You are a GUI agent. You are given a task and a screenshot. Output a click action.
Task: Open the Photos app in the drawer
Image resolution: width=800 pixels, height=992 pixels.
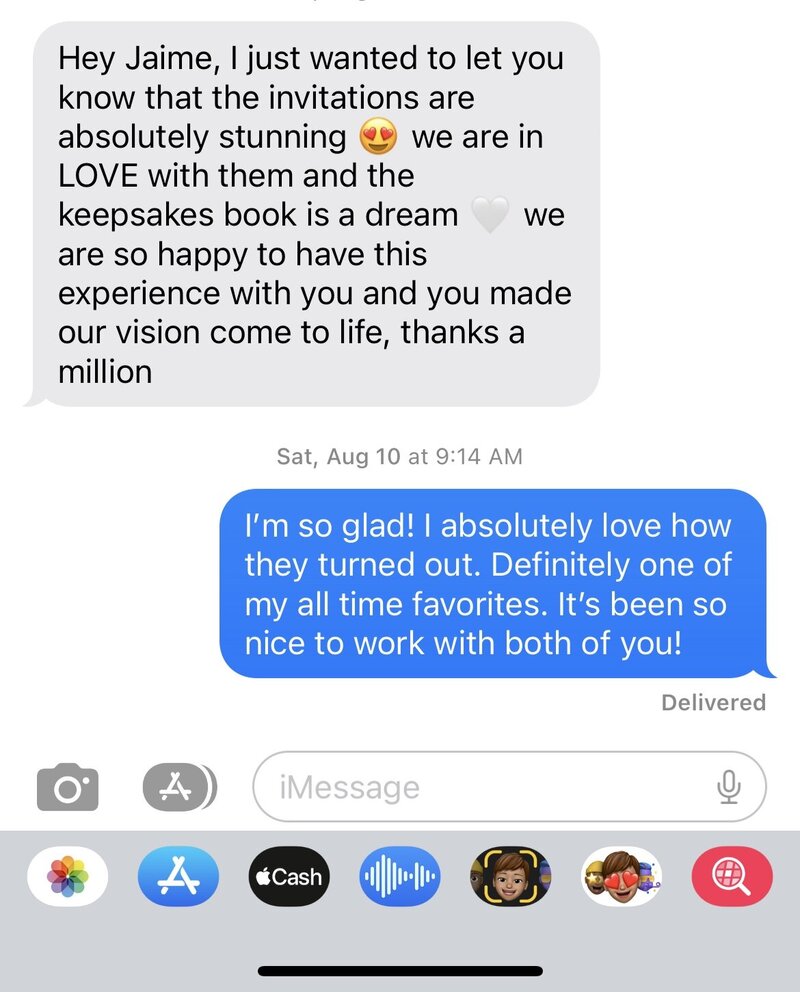(x=67, y=877)
